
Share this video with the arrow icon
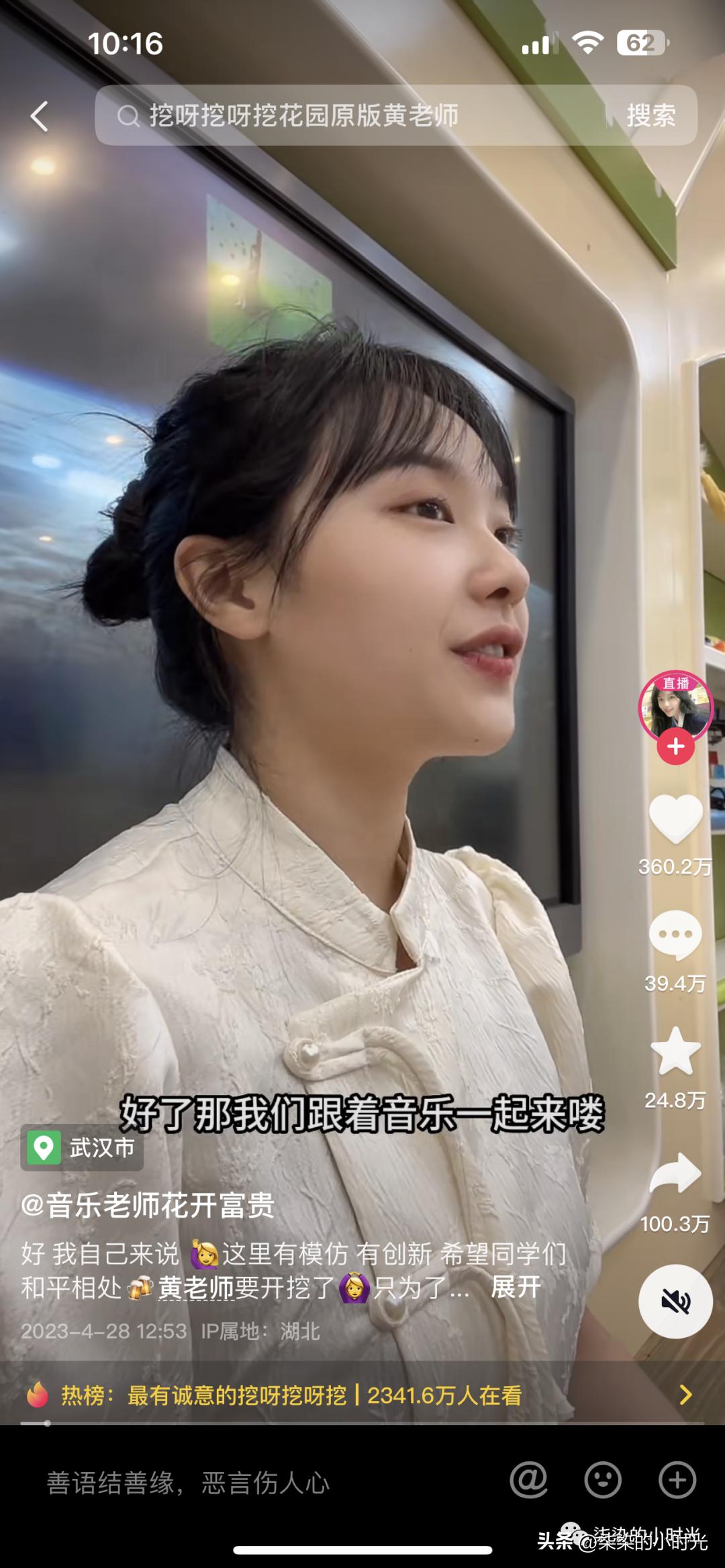point(675,1174)
